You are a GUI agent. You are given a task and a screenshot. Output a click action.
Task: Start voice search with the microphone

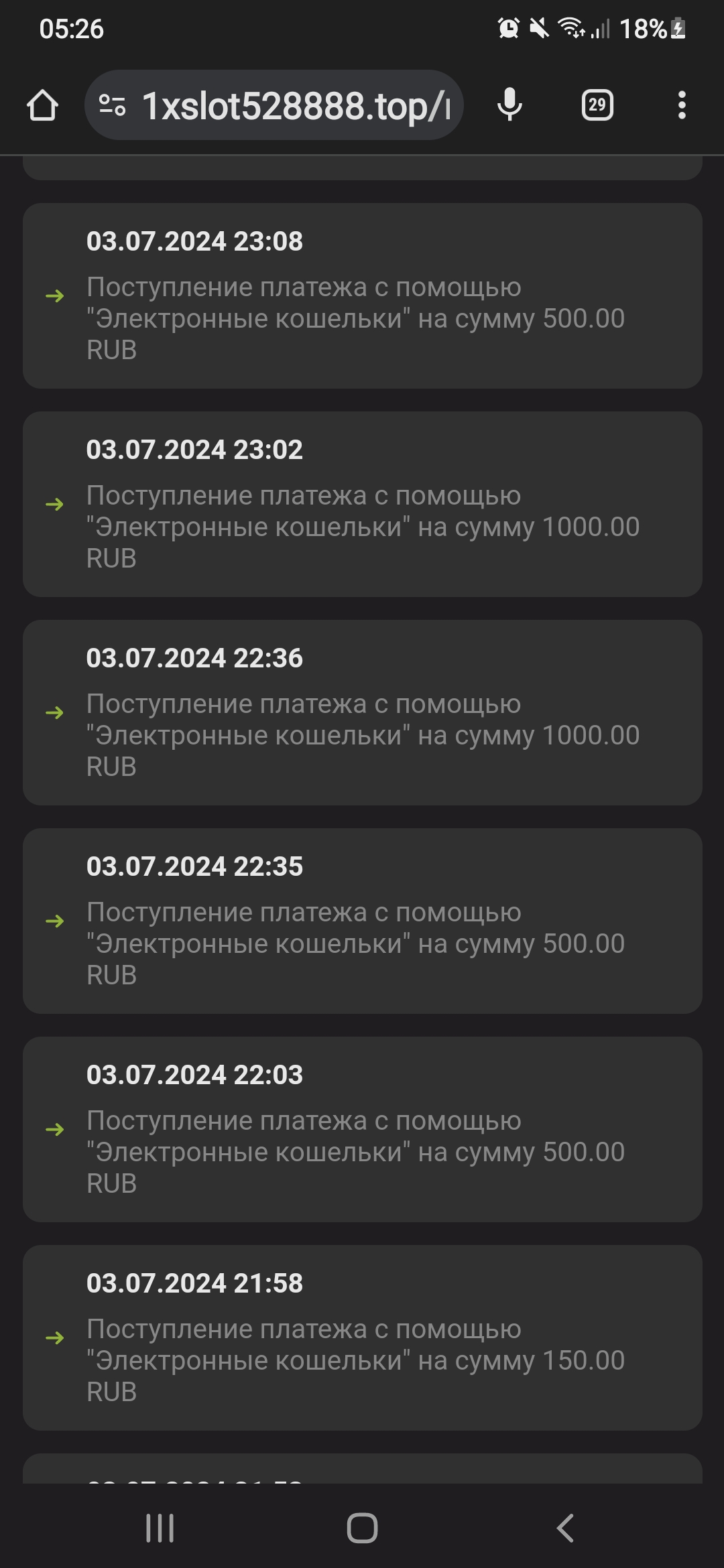click(x=509, y=105)
